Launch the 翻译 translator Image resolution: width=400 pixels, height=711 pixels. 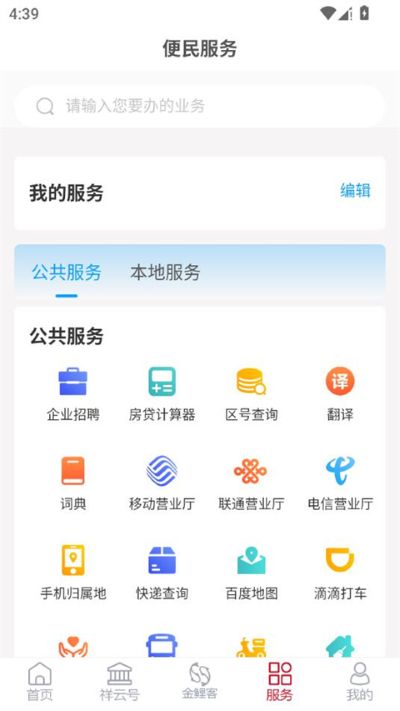[x=340, y=394]
